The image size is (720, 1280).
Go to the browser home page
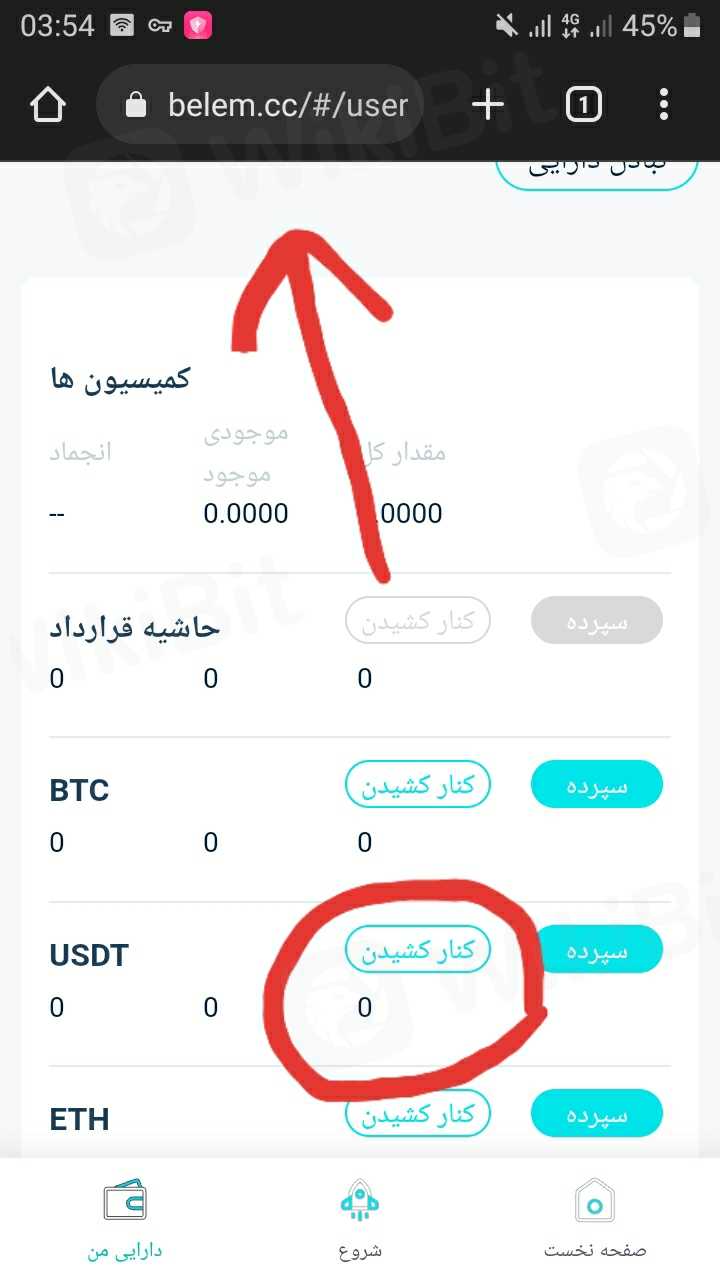tap(48, 104)
